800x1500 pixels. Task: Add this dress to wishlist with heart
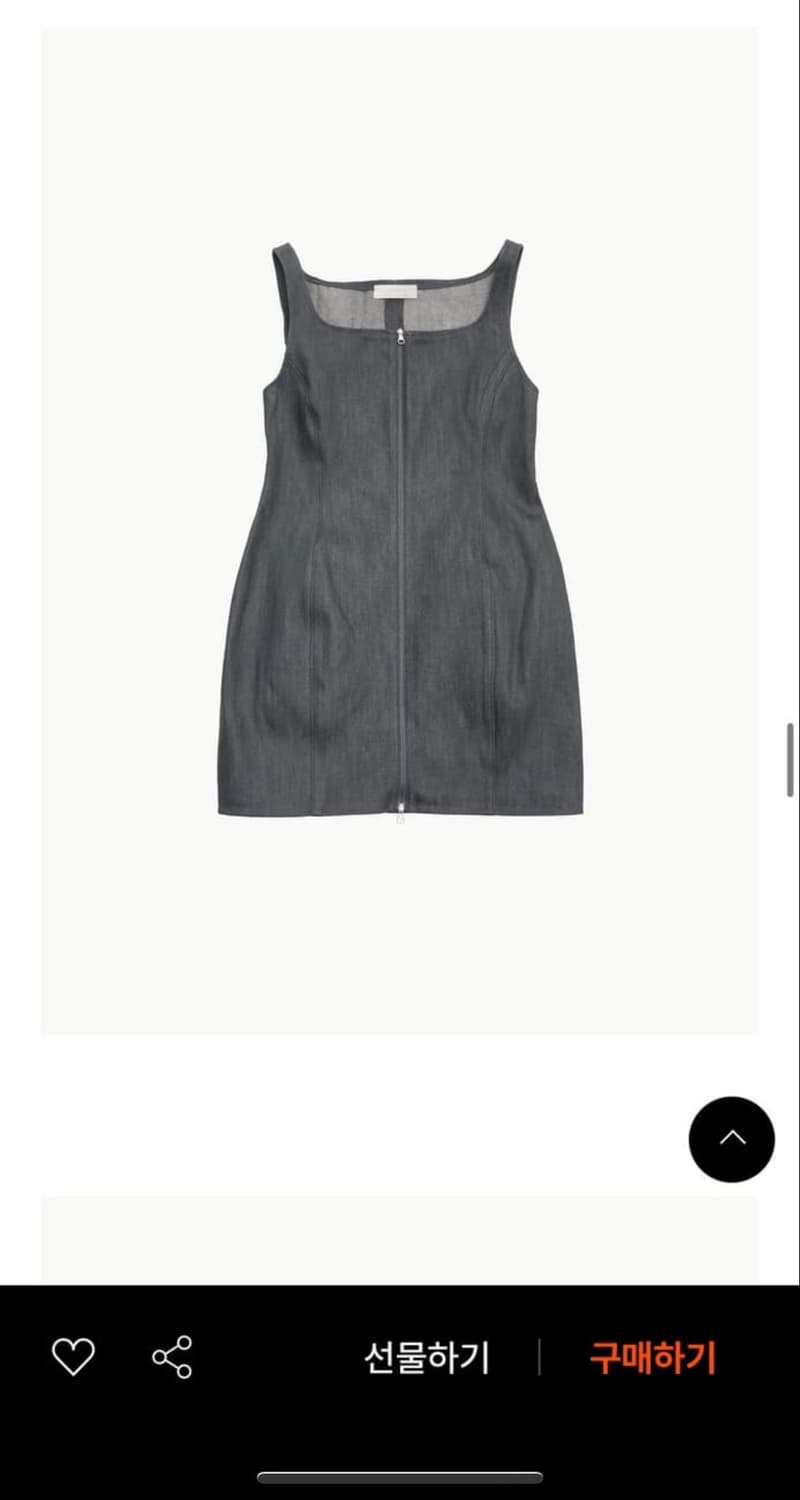73,1357
